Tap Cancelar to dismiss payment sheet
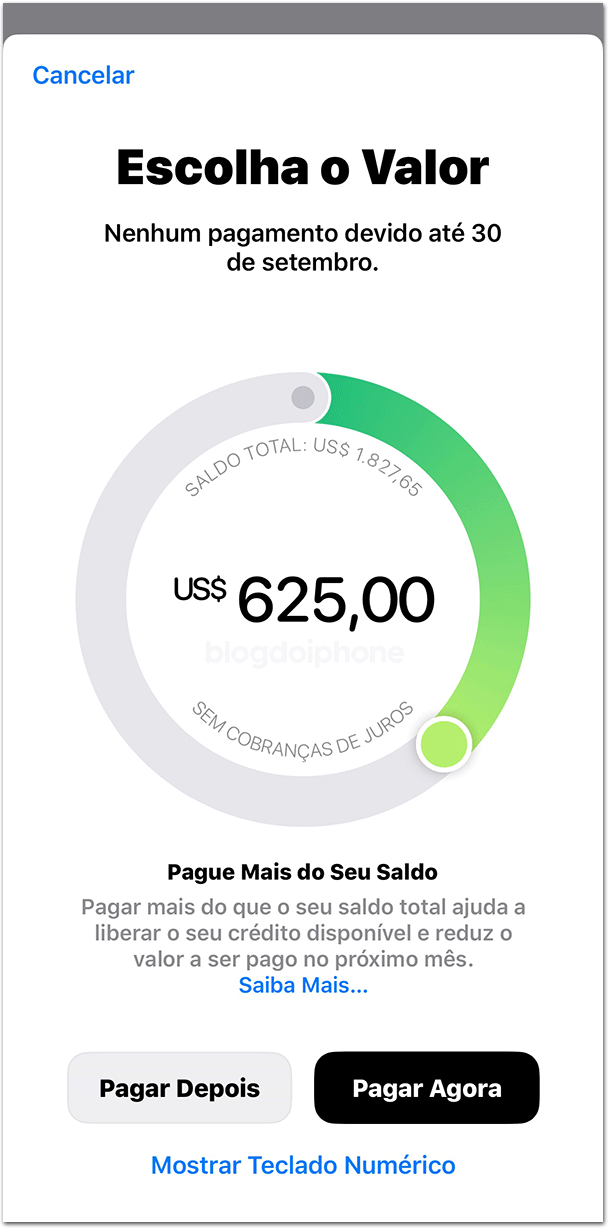The image size is (610, 1229). (83, 75)
